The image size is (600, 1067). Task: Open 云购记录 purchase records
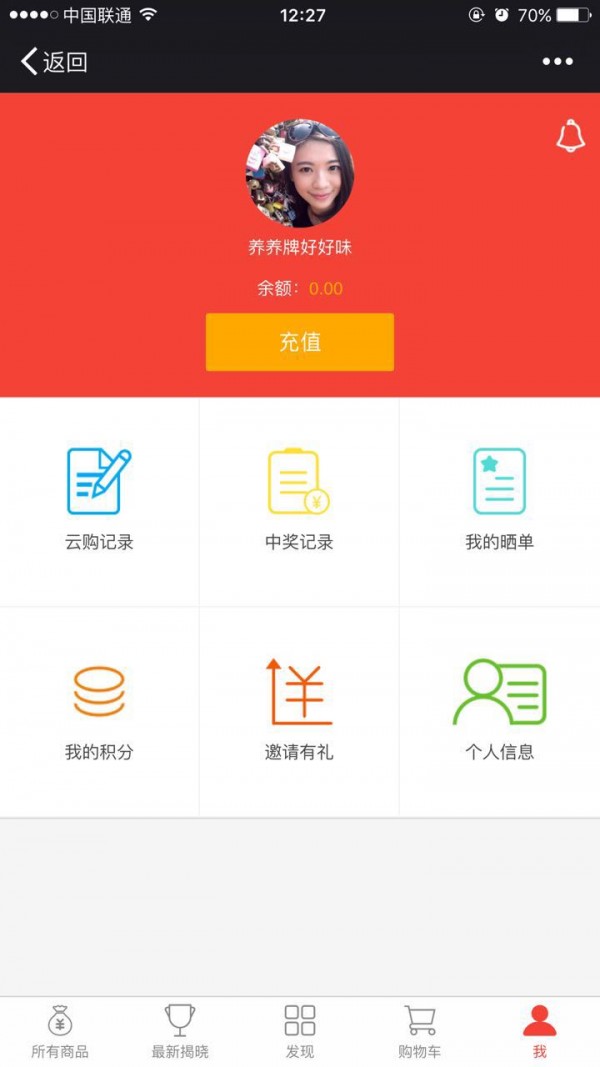(x=99, y=500)
